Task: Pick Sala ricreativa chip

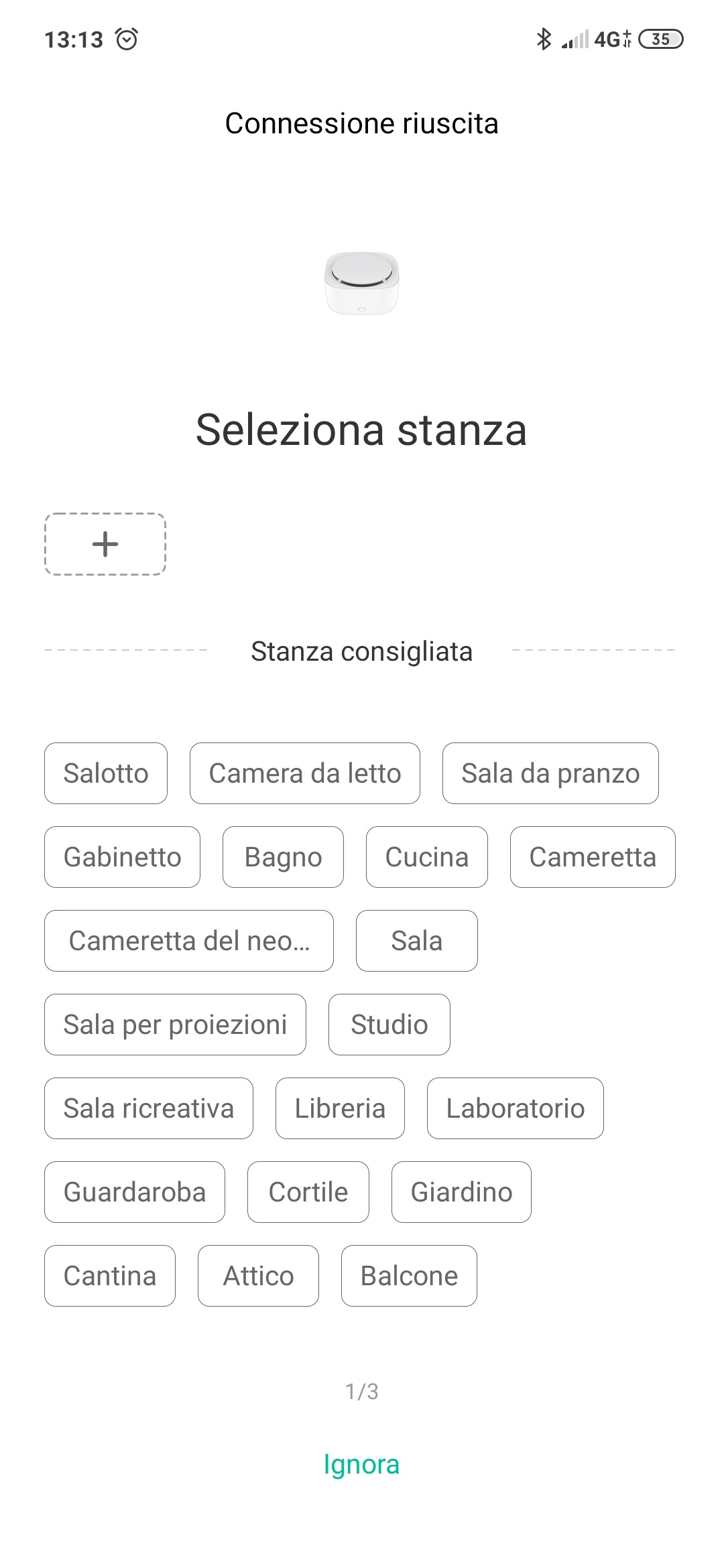Action: coord(149,1108)
